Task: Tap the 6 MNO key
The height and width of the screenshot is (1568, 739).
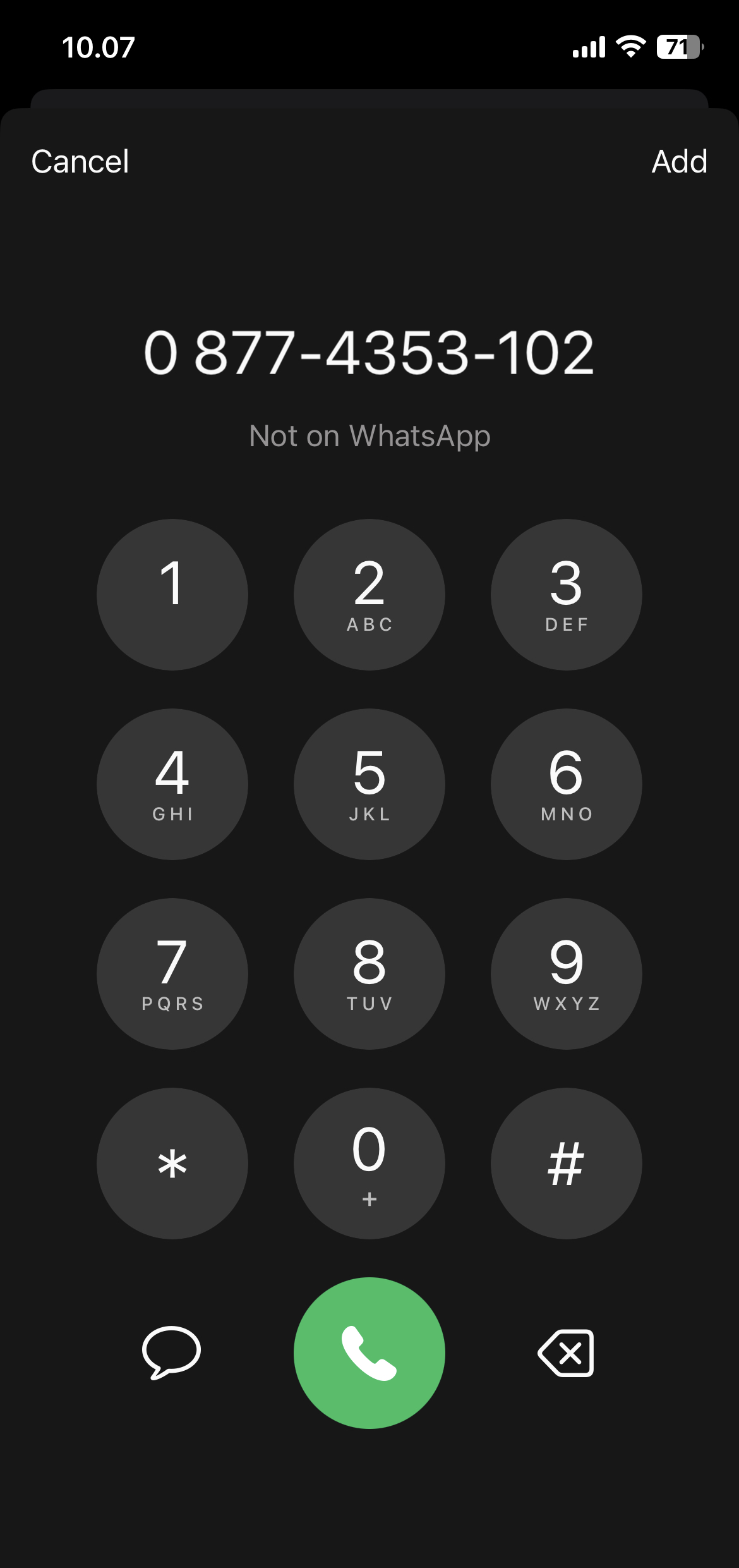Action: tap(567, 784)
